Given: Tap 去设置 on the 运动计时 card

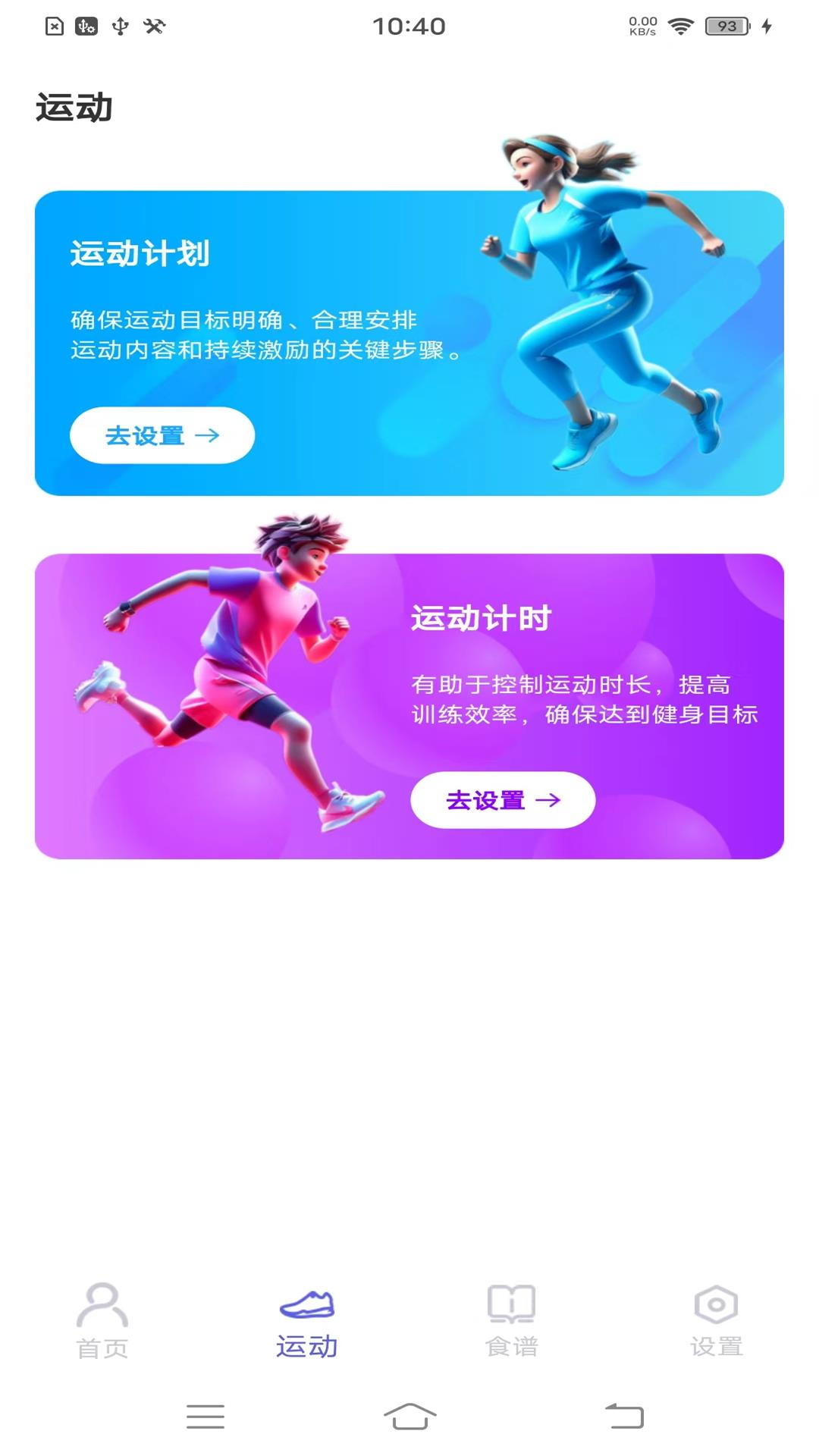Looking at the screenshot, I should tap(502, 800).
